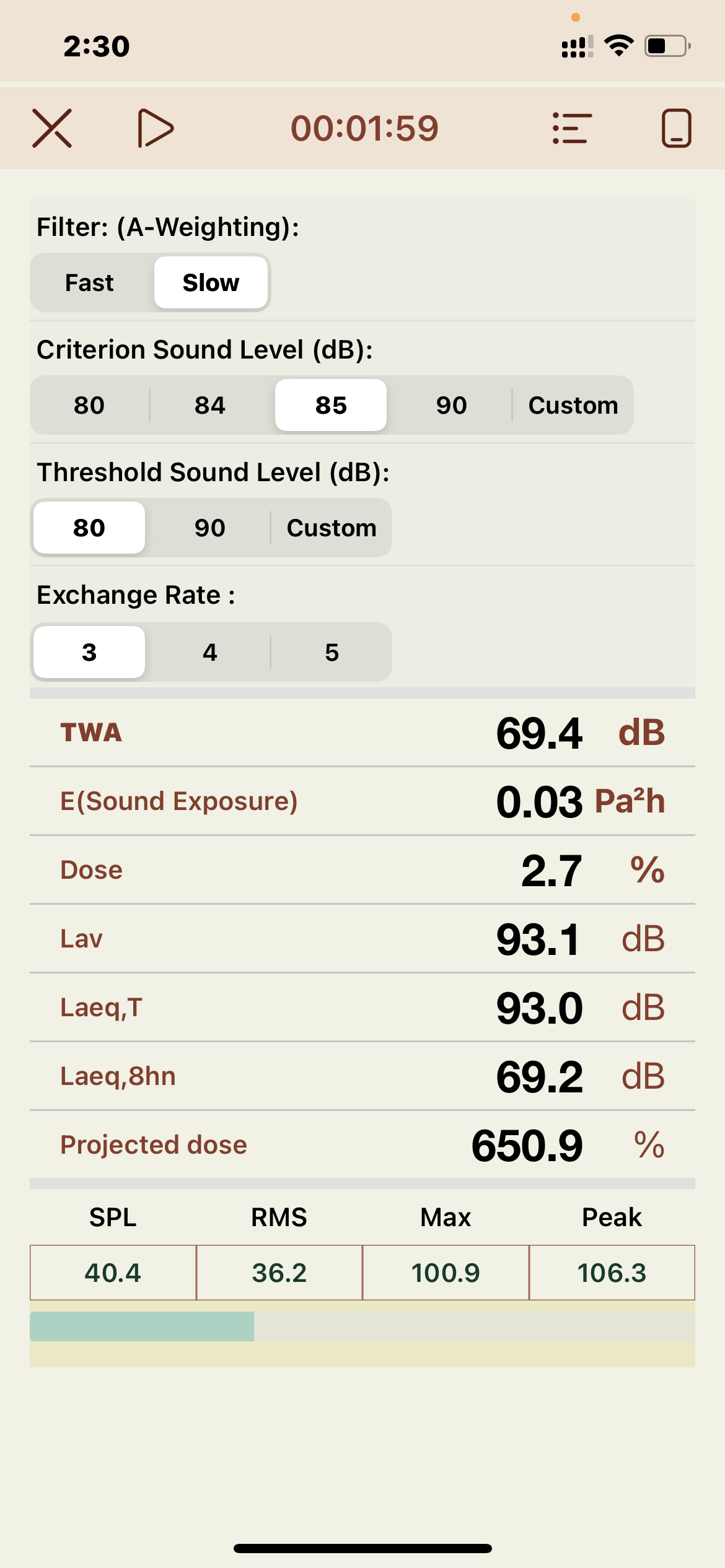
Task: Set Threshold Sound Level to 90
Action: 210,528
